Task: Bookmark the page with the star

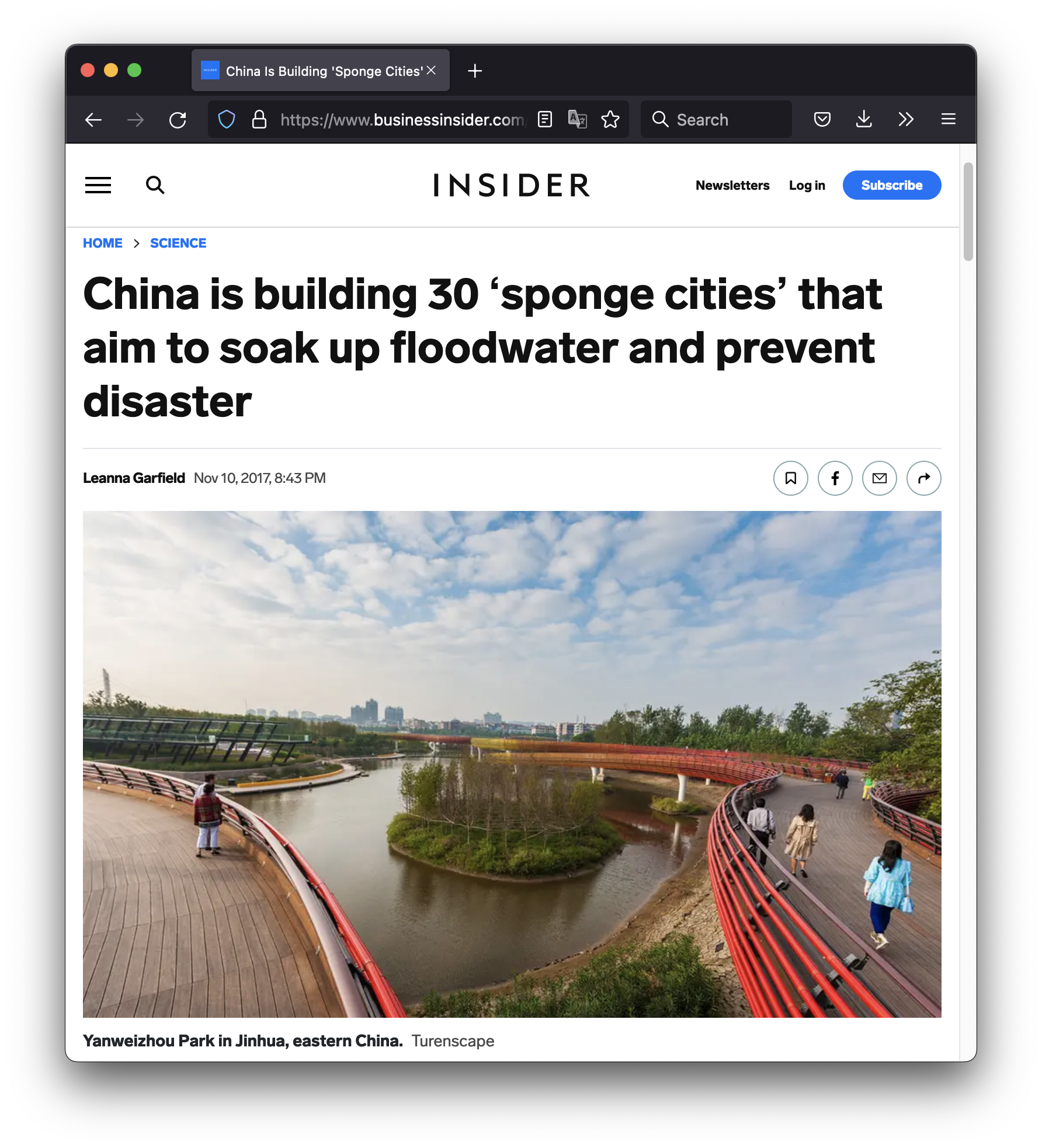Action: click(x=610, y=120)
